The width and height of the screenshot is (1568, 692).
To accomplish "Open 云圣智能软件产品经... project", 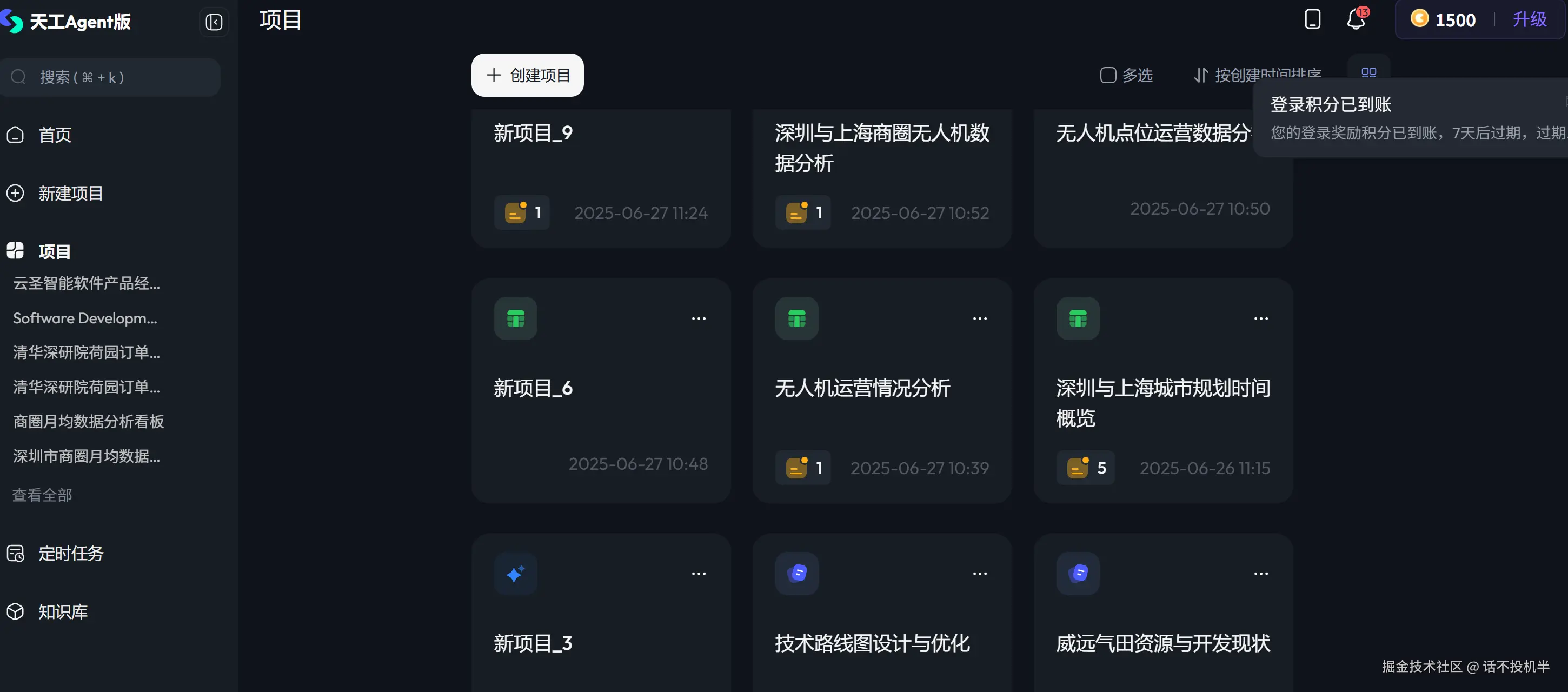I will coord(87,283).
